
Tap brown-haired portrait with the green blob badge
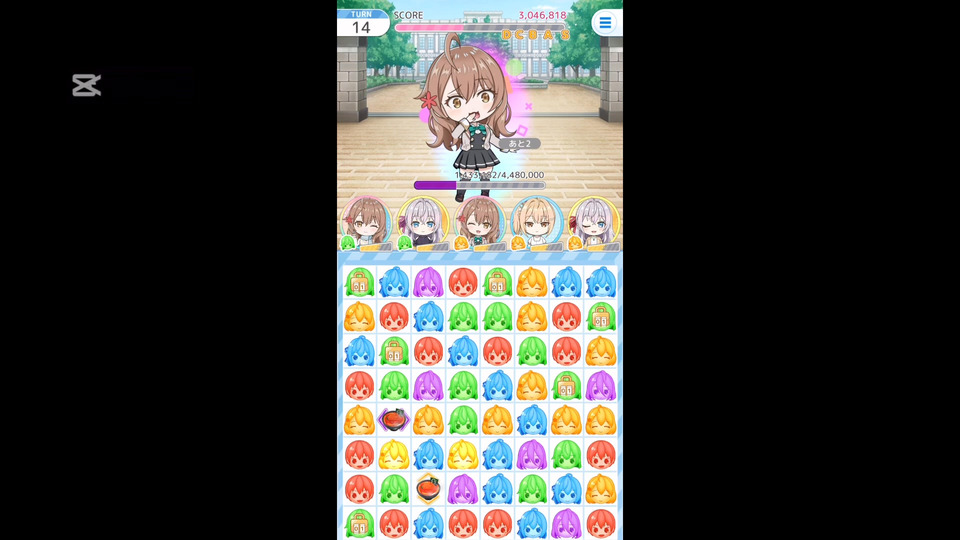click(x=366, y=223)
